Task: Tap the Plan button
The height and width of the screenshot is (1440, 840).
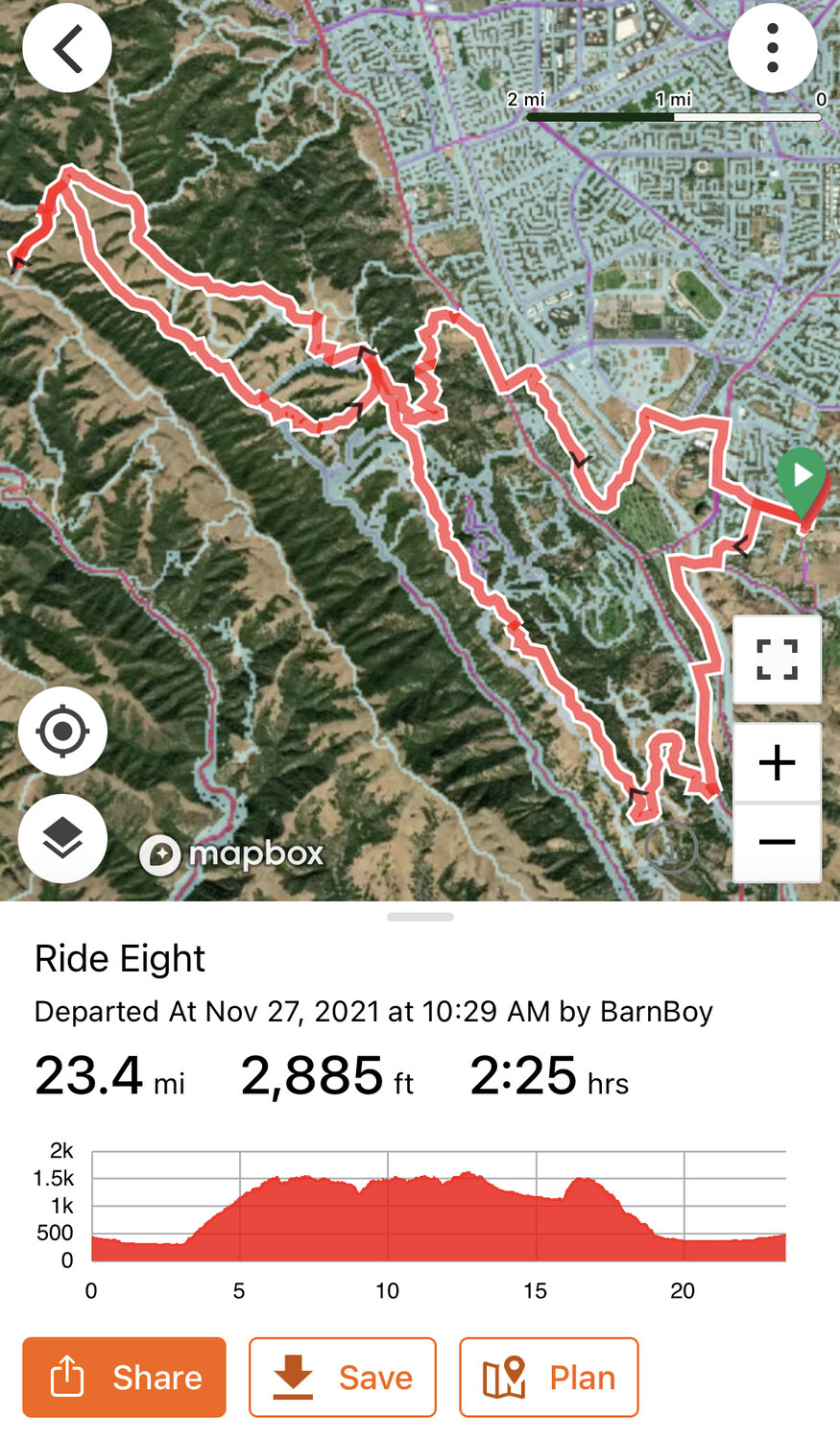Action: coord(548,1377)
